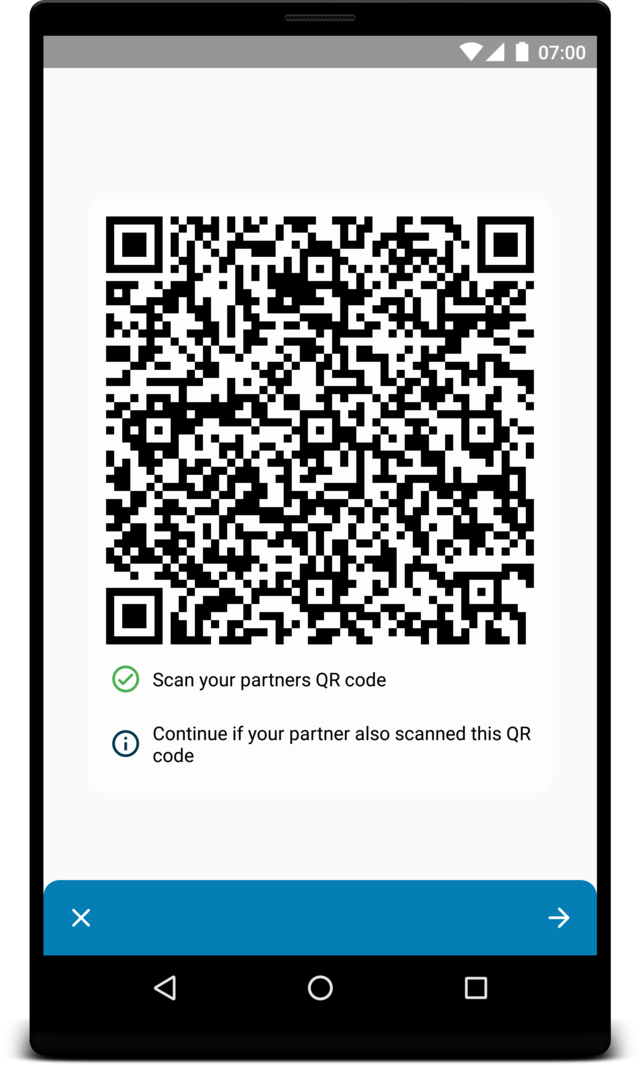Open the system home screen
This screenshot has width=640, height=1065.
(320, 988)
